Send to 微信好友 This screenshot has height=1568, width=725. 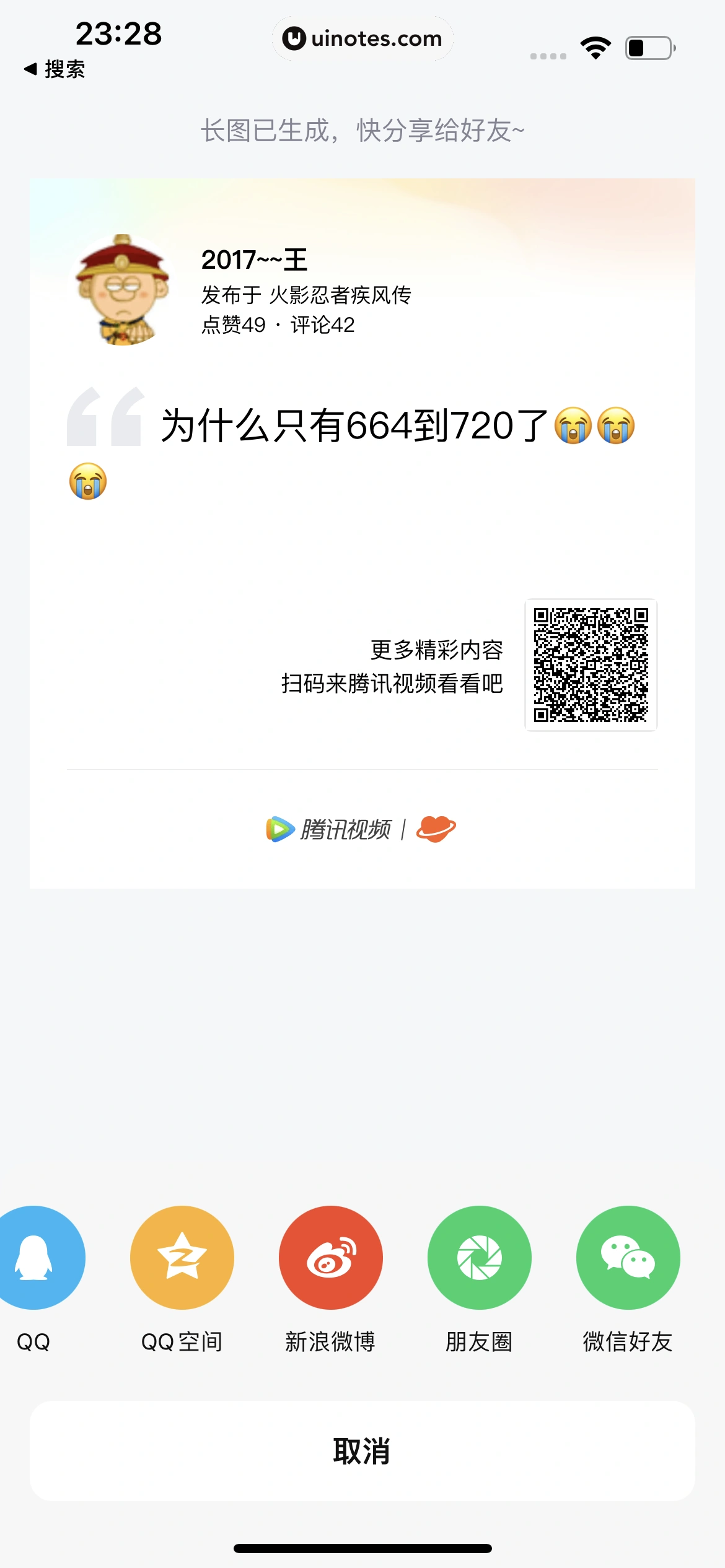pyautogui.click(x=628, y=1257)
